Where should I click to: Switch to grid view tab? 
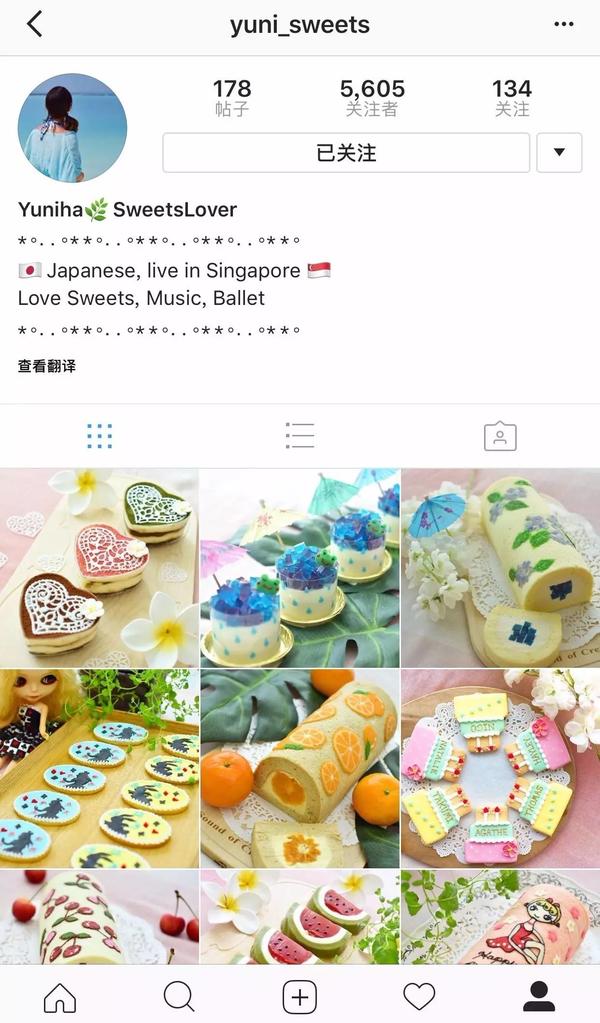[99, 435]
